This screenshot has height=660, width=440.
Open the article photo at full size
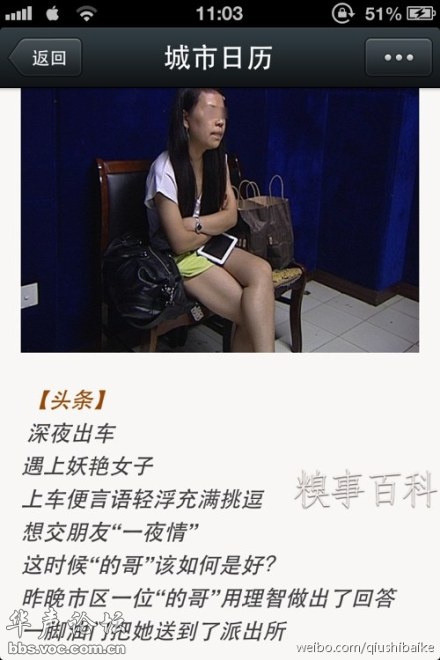(x=220, y=220)
